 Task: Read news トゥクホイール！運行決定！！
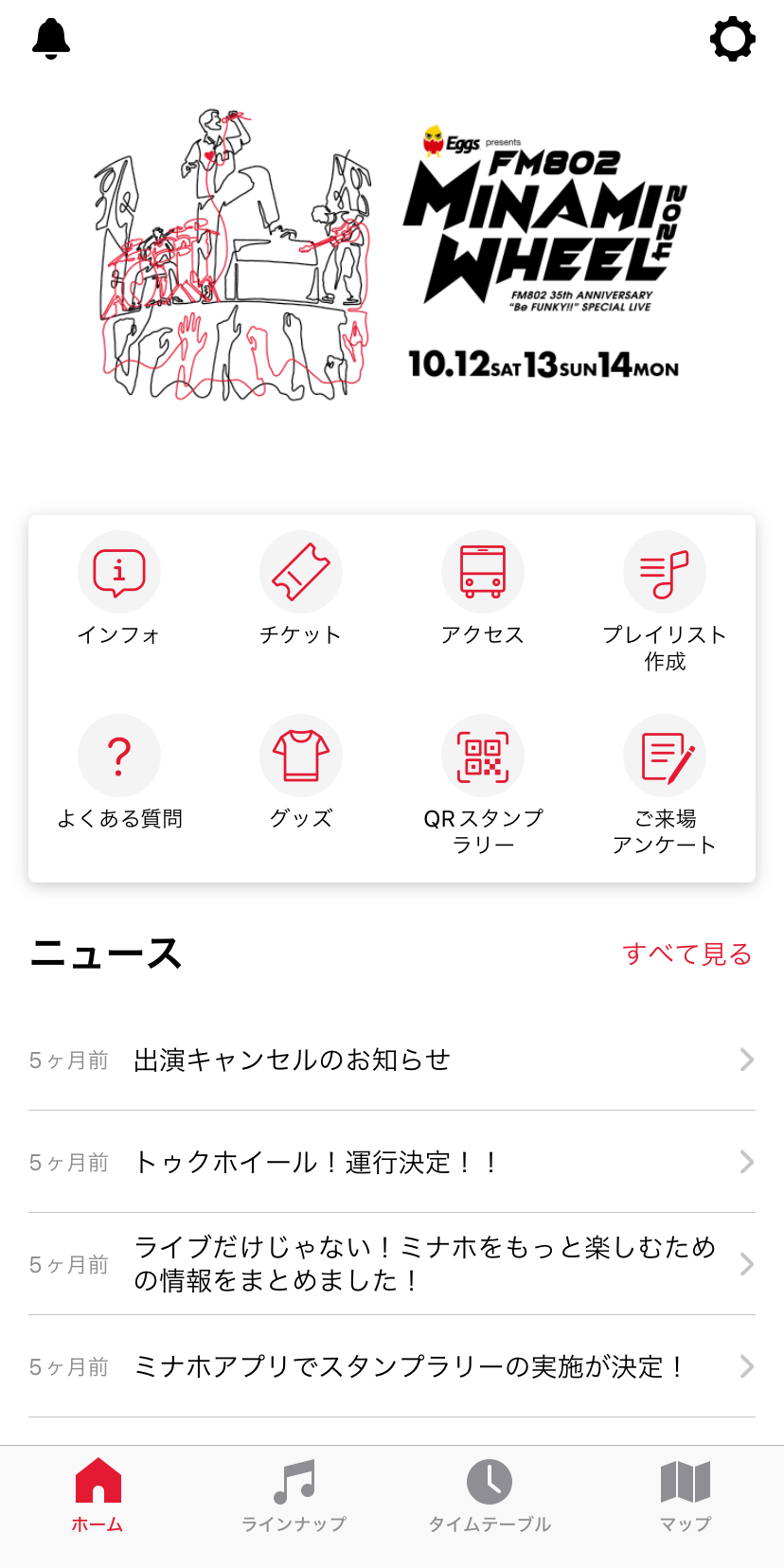click(391, 1162)
